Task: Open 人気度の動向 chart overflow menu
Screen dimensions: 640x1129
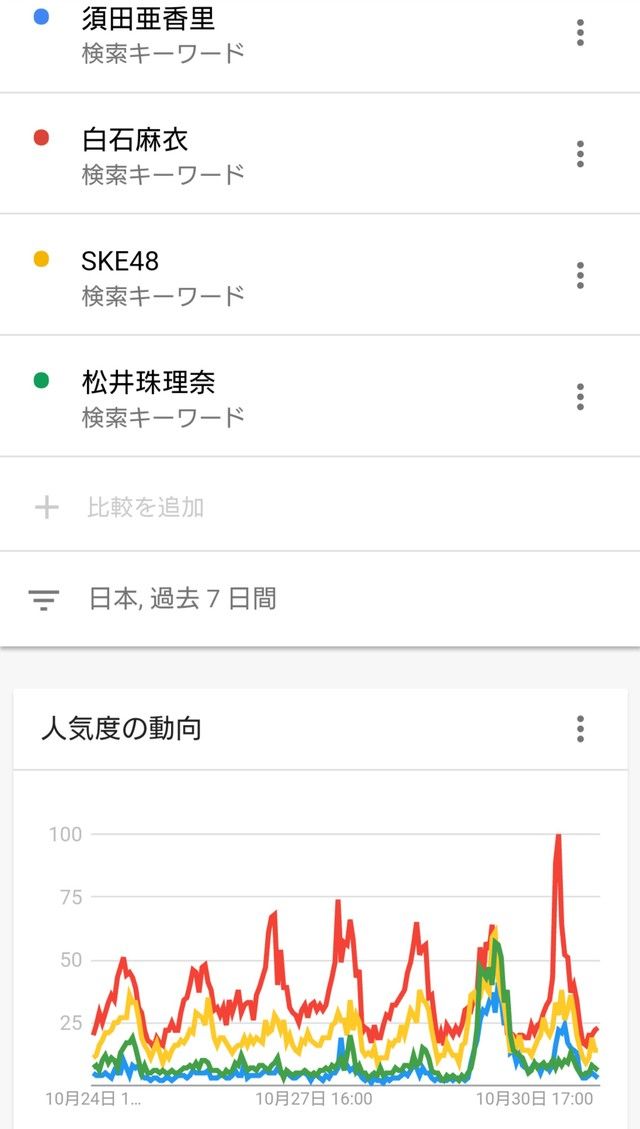Action: click(580, 729)
